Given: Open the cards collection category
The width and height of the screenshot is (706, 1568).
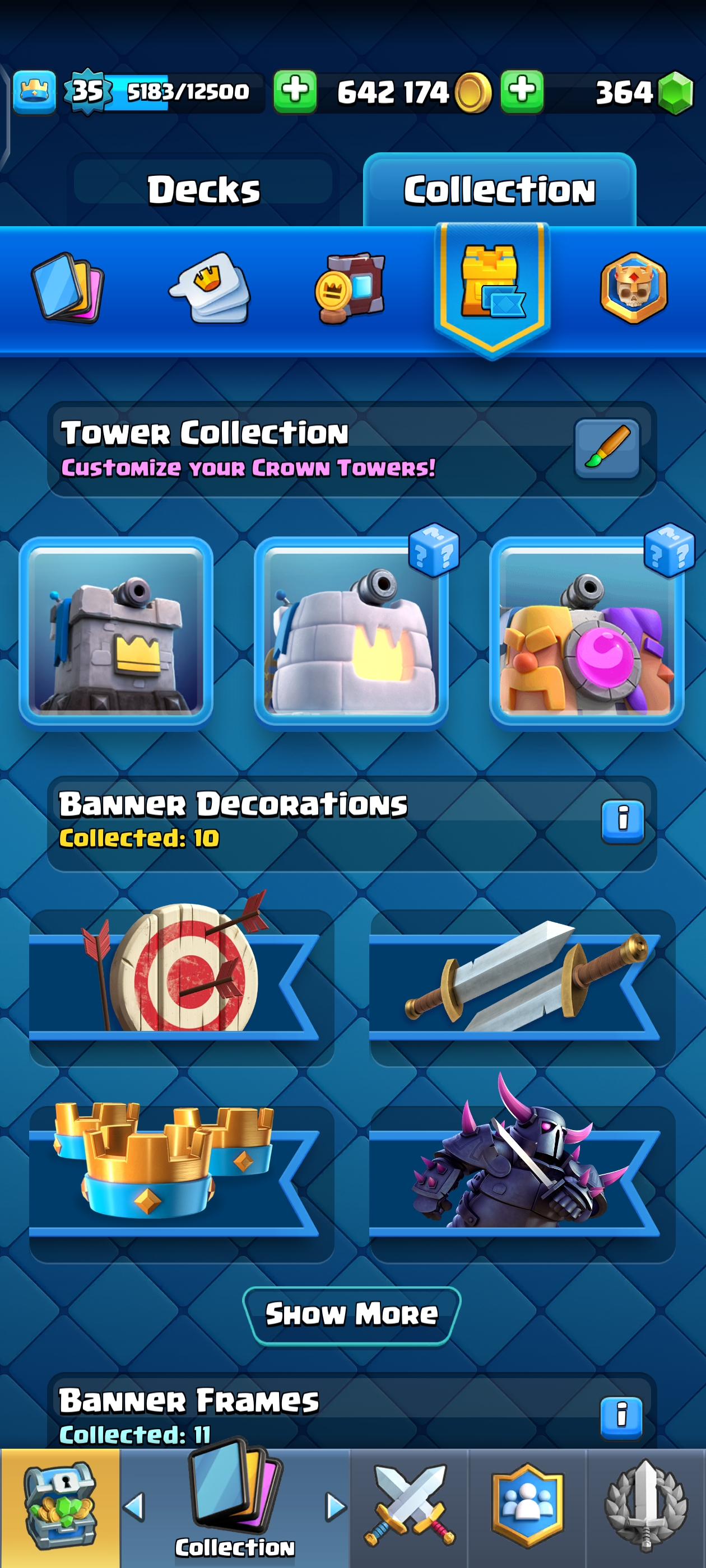Looking at the screenshot, I should point(68,287).
